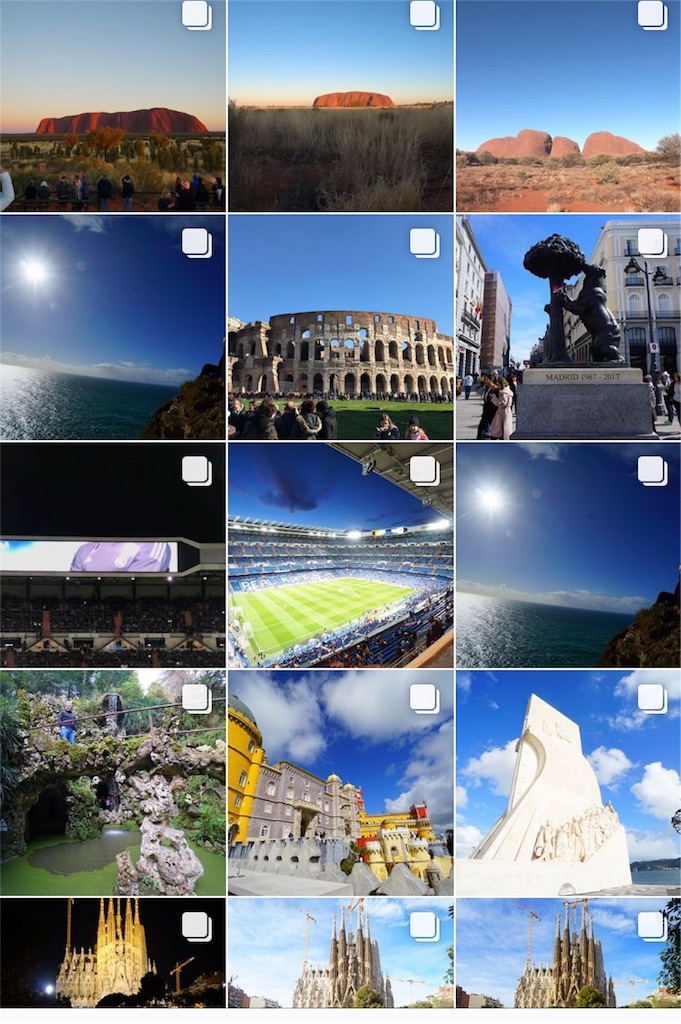Open the Uluru post with spectators in front
The height and width of the screenshot is (1024, 681).
(x=112, y=106)
